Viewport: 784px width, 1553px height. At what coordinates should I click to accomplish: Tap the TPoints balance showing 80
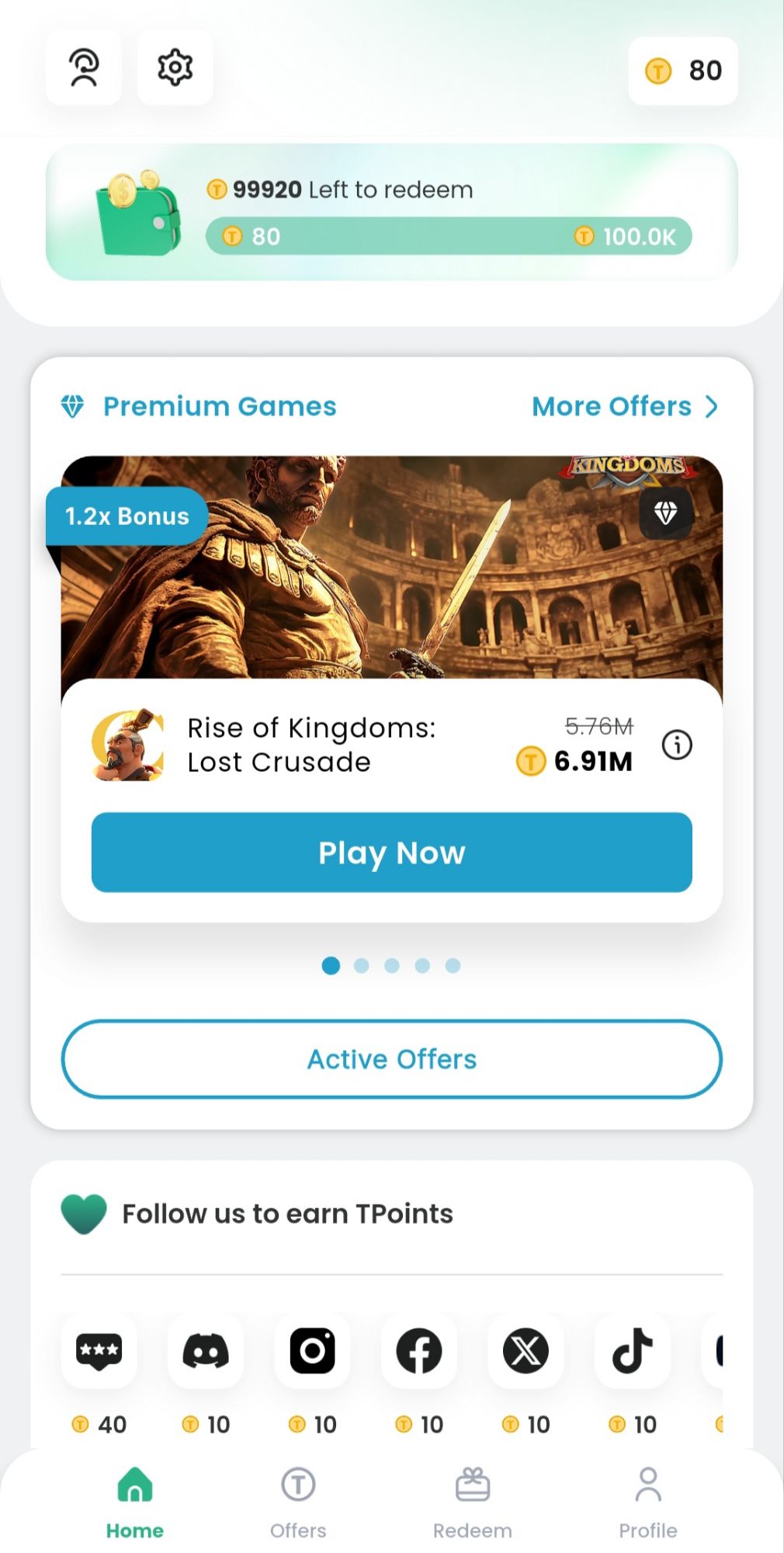683,71
